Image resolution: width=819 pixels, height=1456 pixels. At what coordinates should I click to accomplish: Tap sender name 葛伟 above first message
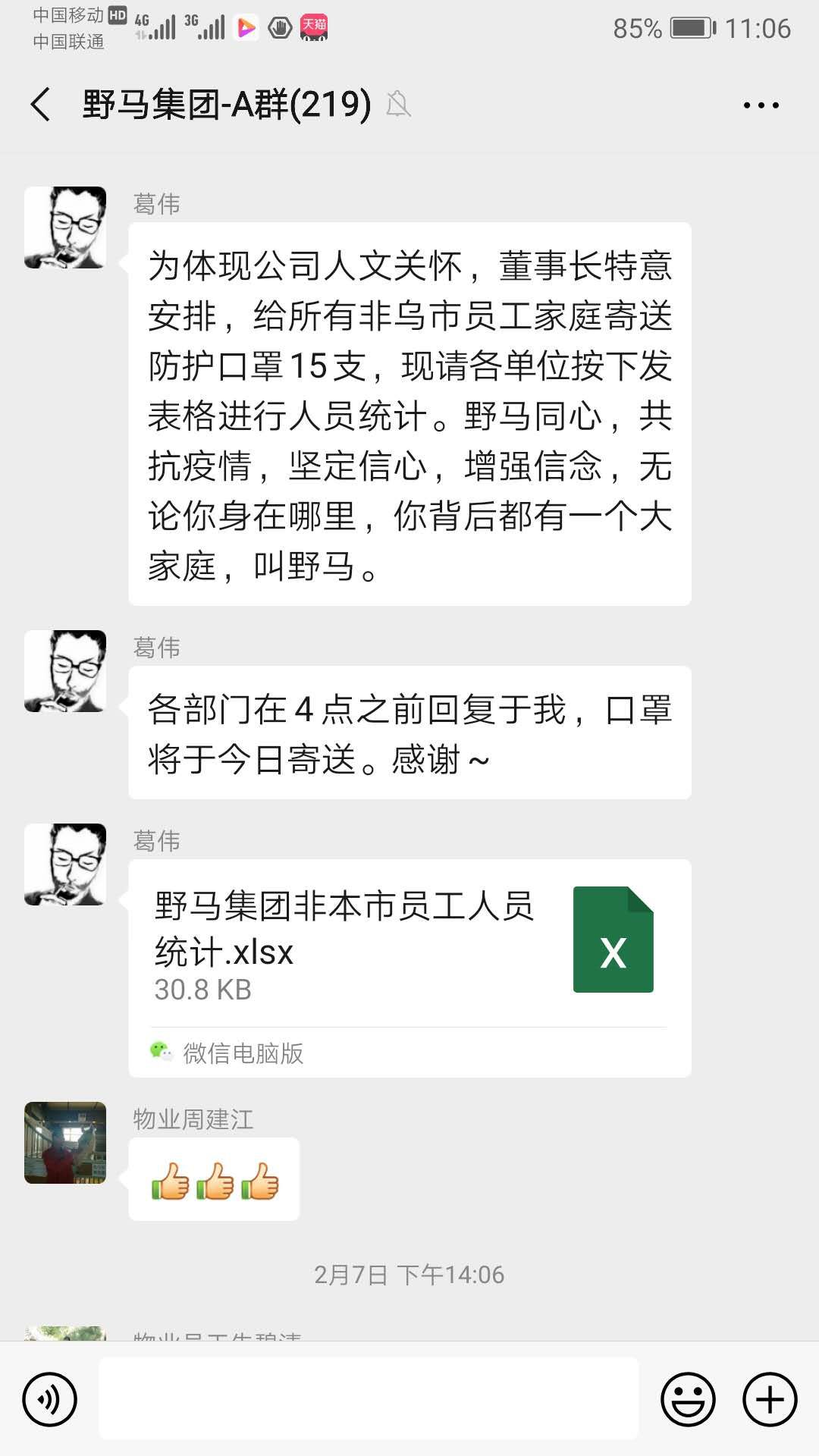154,203
